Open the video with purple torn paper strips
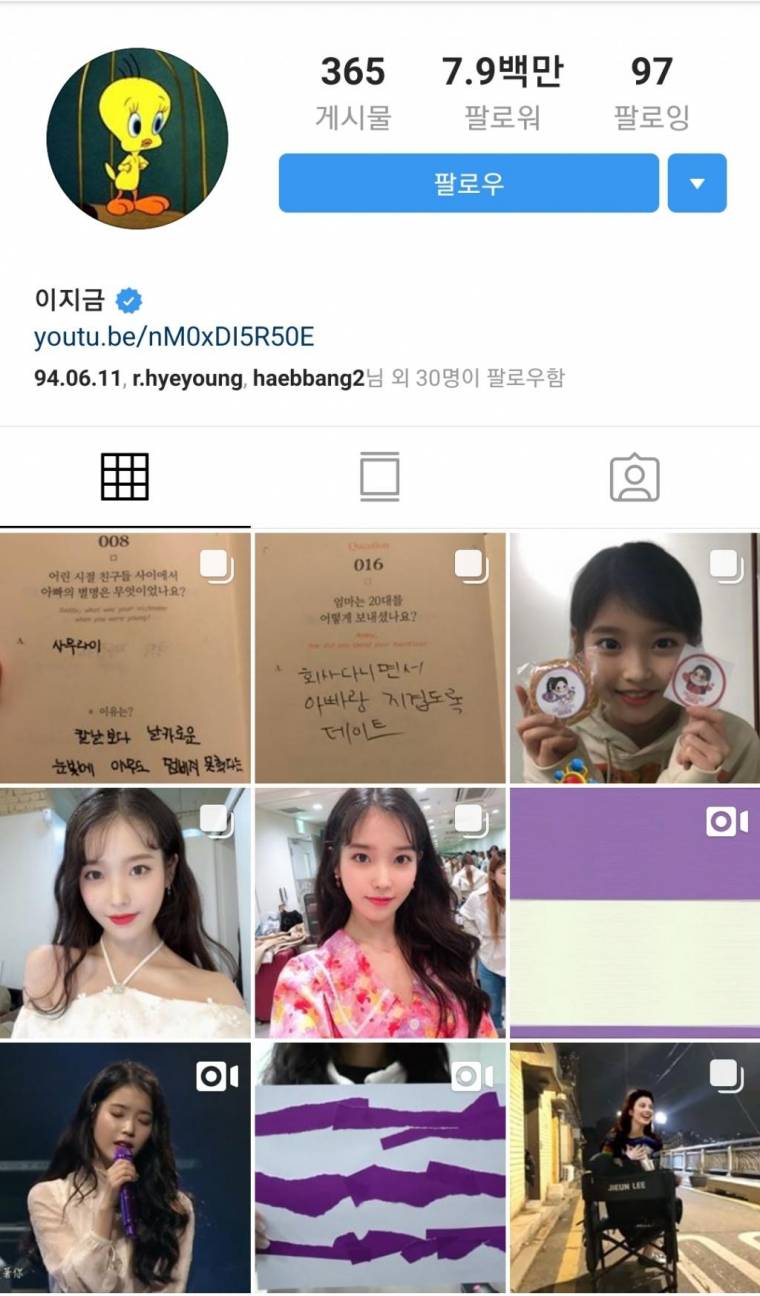 pyautogui.click(x=380, y=1167)
